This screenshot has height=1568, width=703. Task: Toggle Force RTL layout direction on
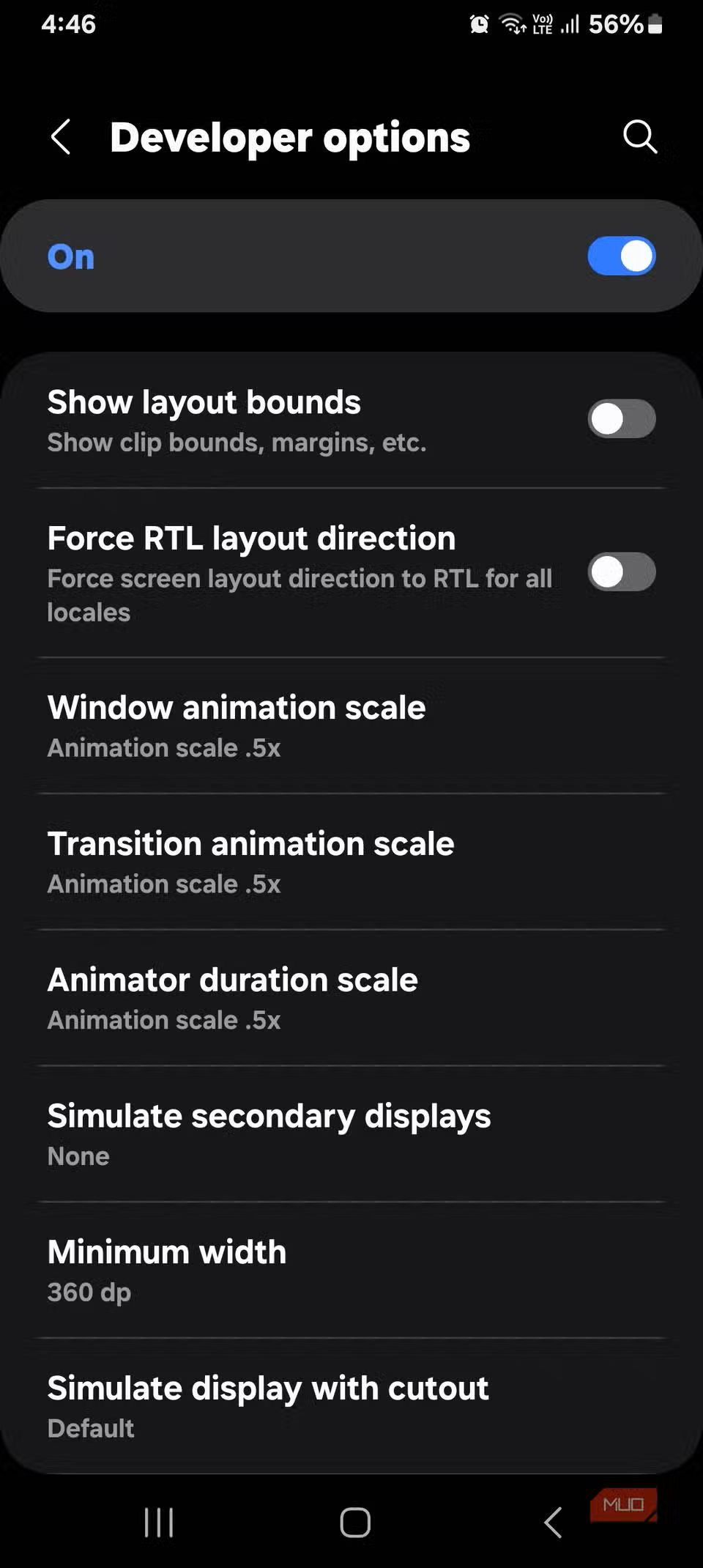pyautogui.click(x=621, y=572)
